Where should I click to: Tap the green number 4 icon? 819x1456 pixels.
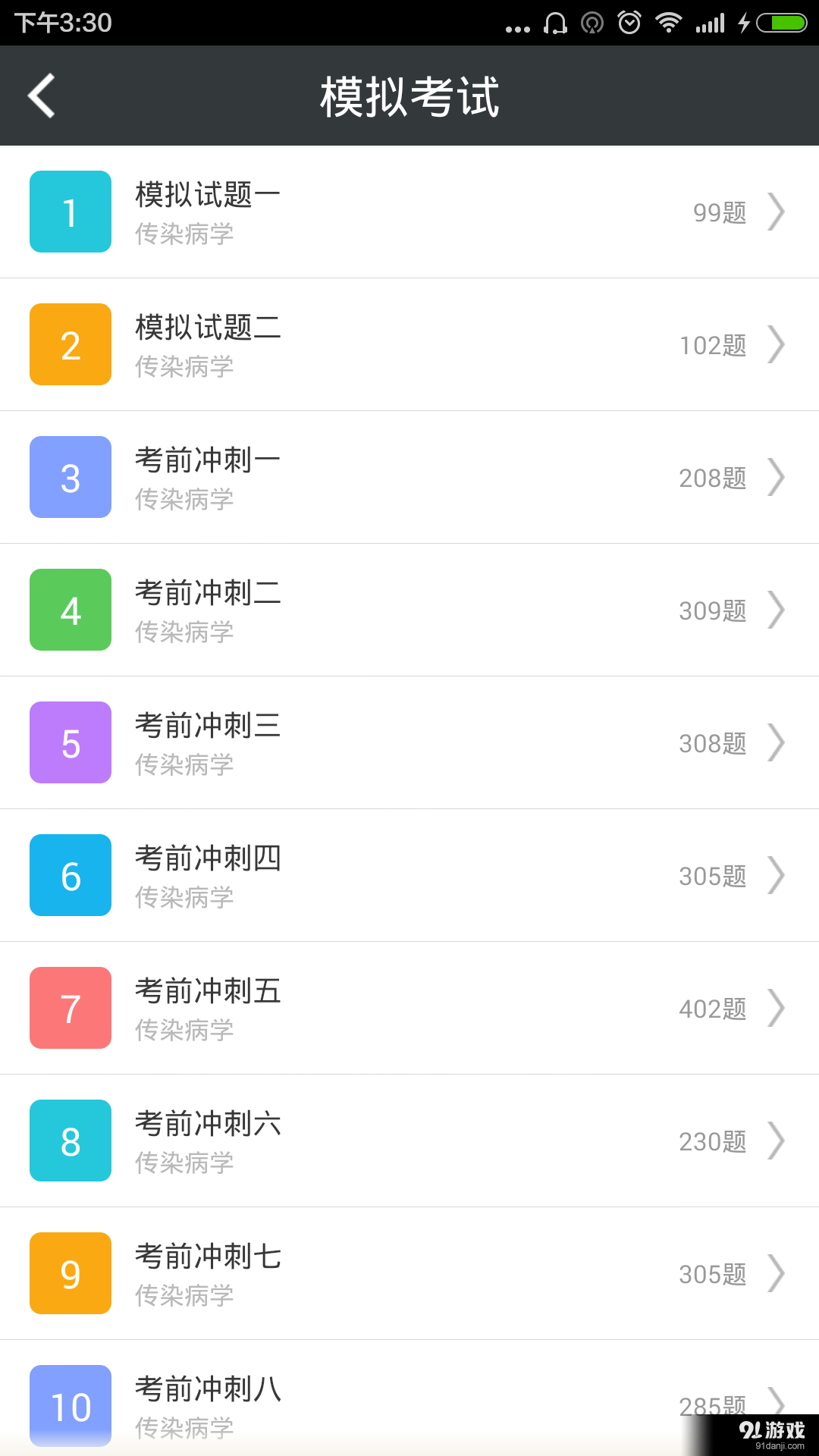tap(70, 610)
